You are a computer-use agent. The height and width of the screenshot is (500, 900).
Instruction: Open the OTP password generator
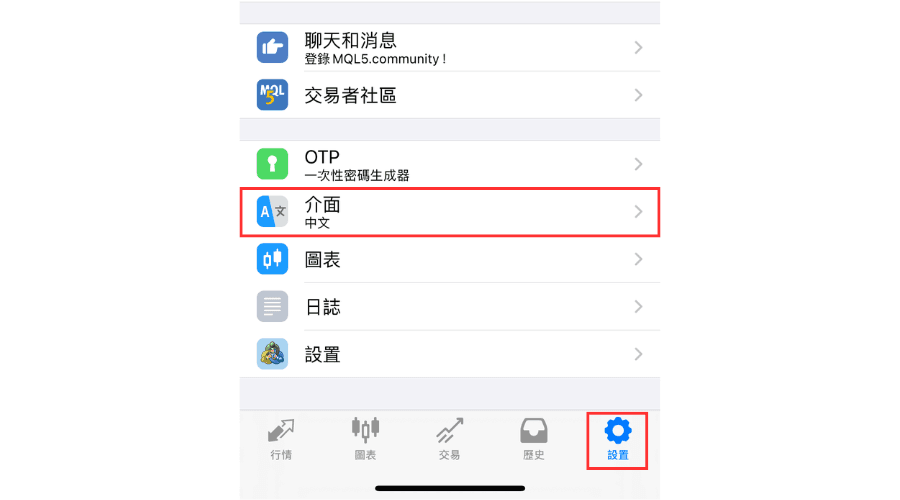(450, 164)
